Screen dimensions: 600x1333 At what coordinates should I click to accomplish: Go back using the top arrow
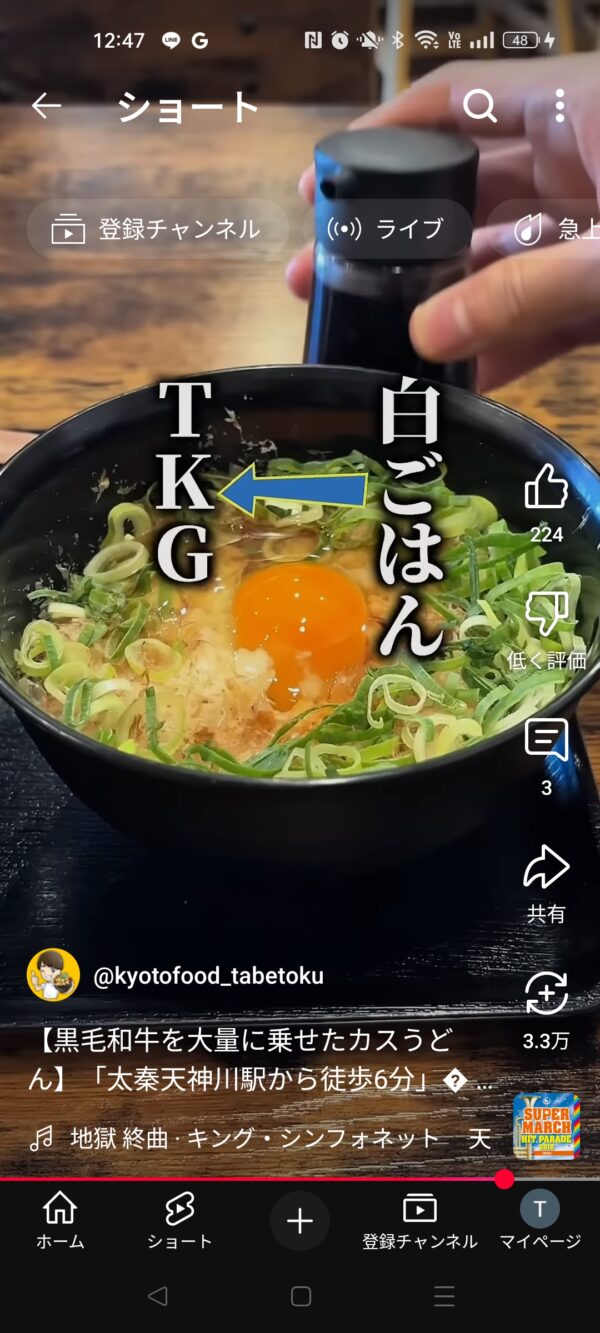tap(46, 106)
